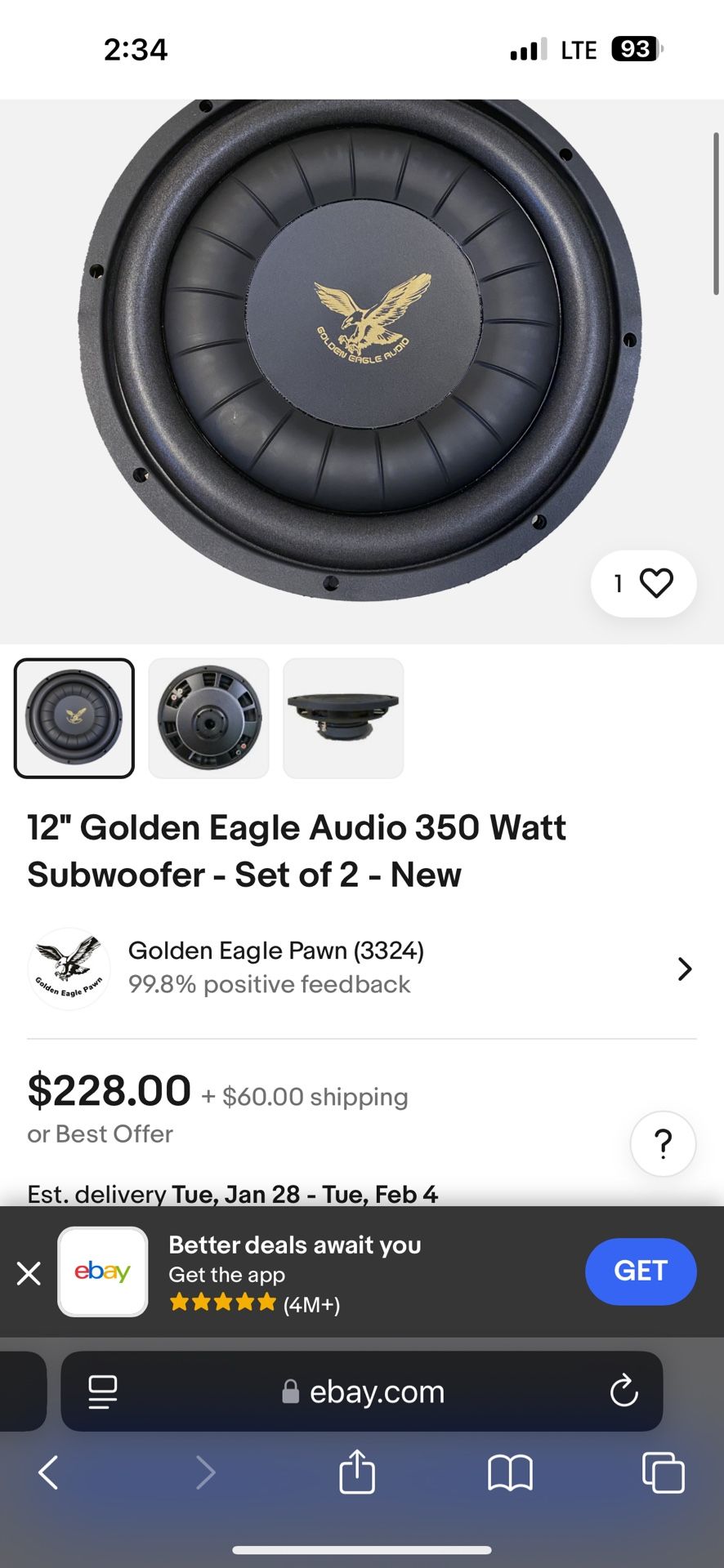Share this listing from the browser toolbar
The height and width of the screenshot is (1568, 724).
pos(357,1472)
